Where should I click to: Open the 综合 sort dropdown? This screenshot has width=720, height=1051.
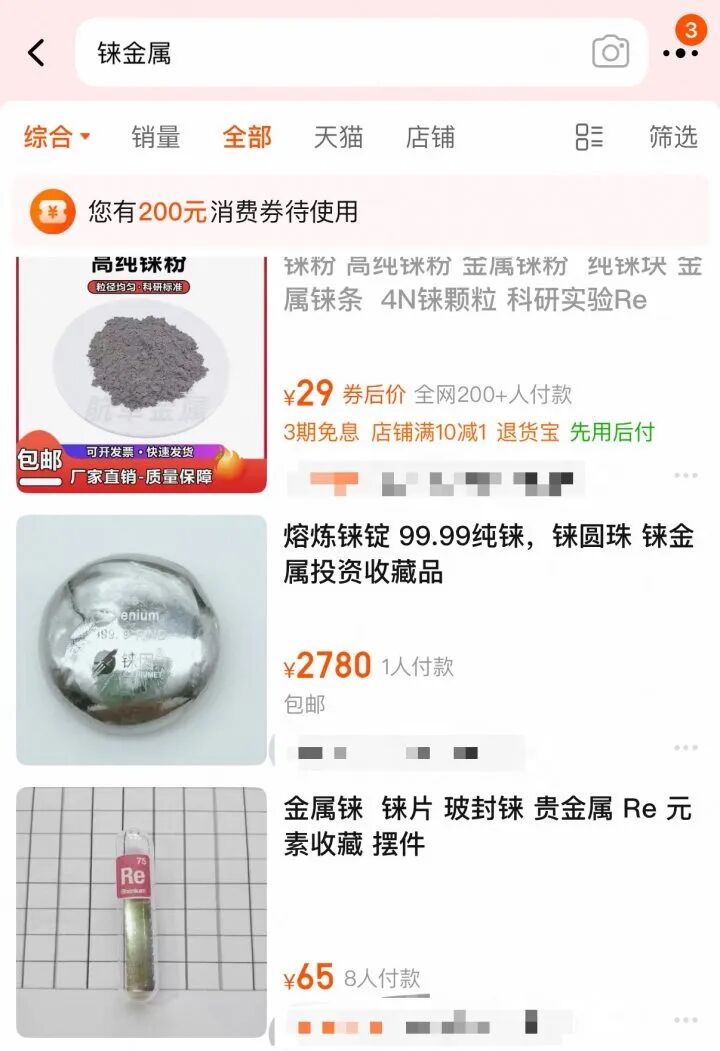[x=57, y=137]
